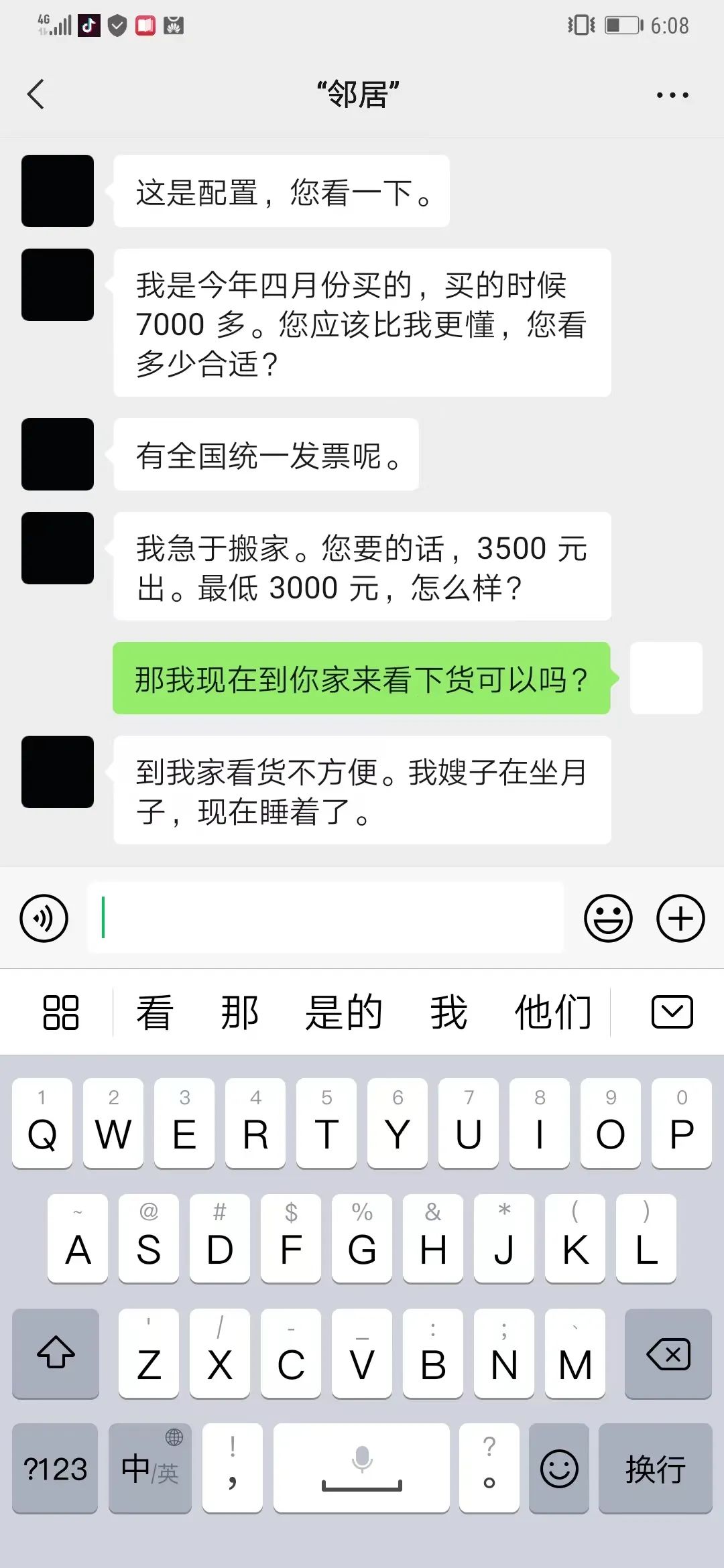724x1568 pixels.
Task: Open my own avatar beside the green message
Action: 666,678
